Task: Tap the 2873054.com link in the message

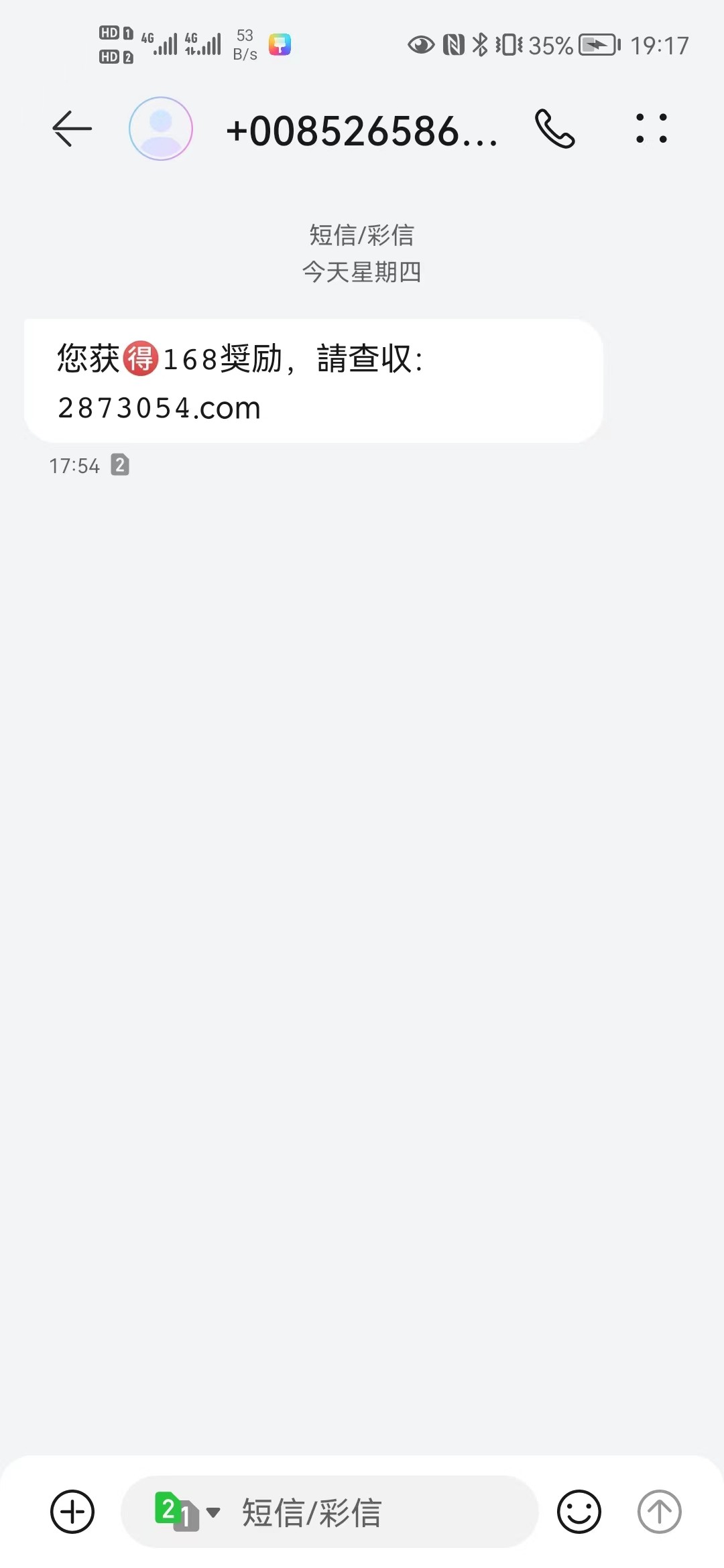Action: pyautogui.click(x=160, y=408)
